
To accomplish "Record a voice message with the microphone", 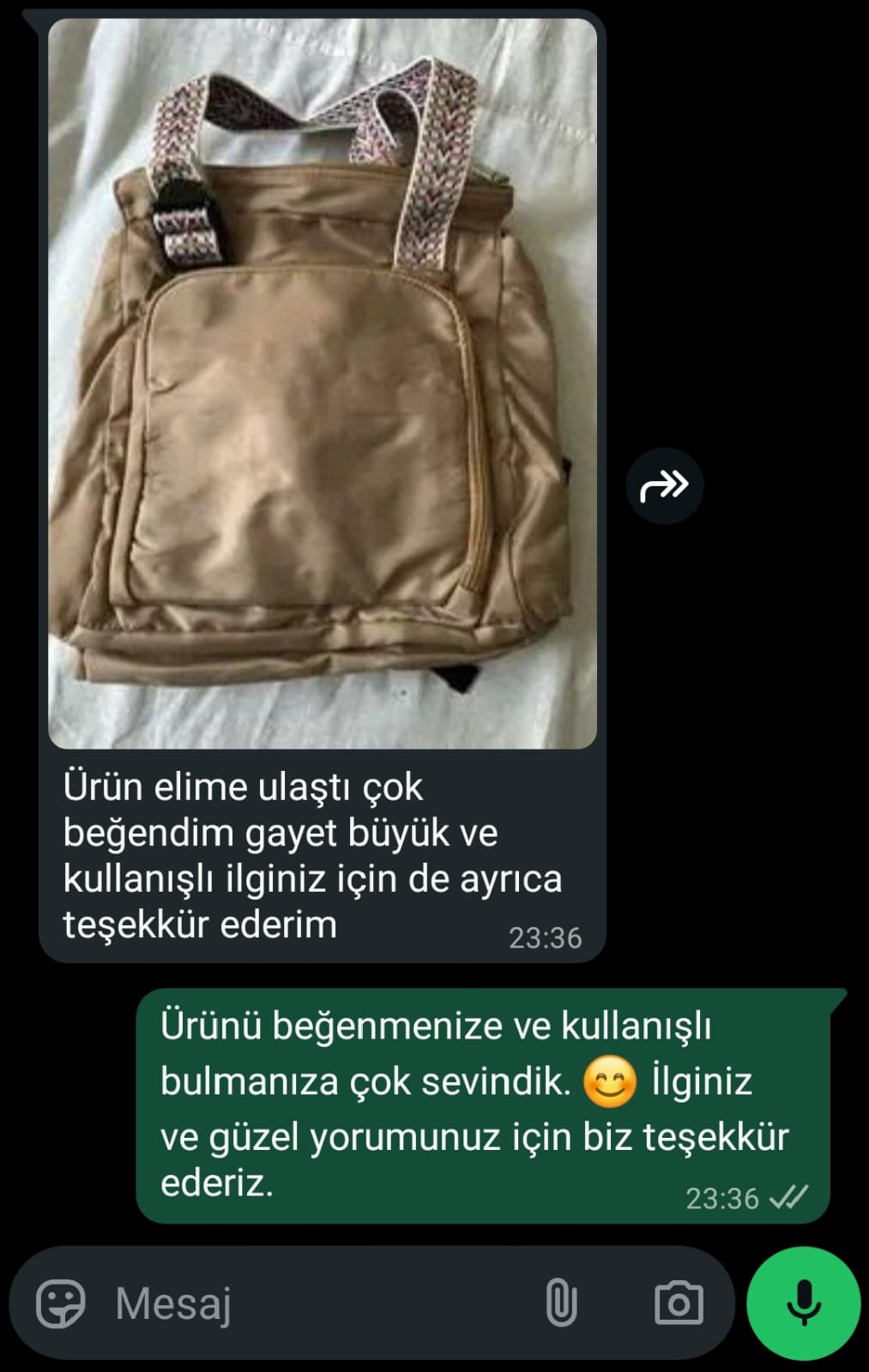I will pyautogui.click(x=804, y=1303).
